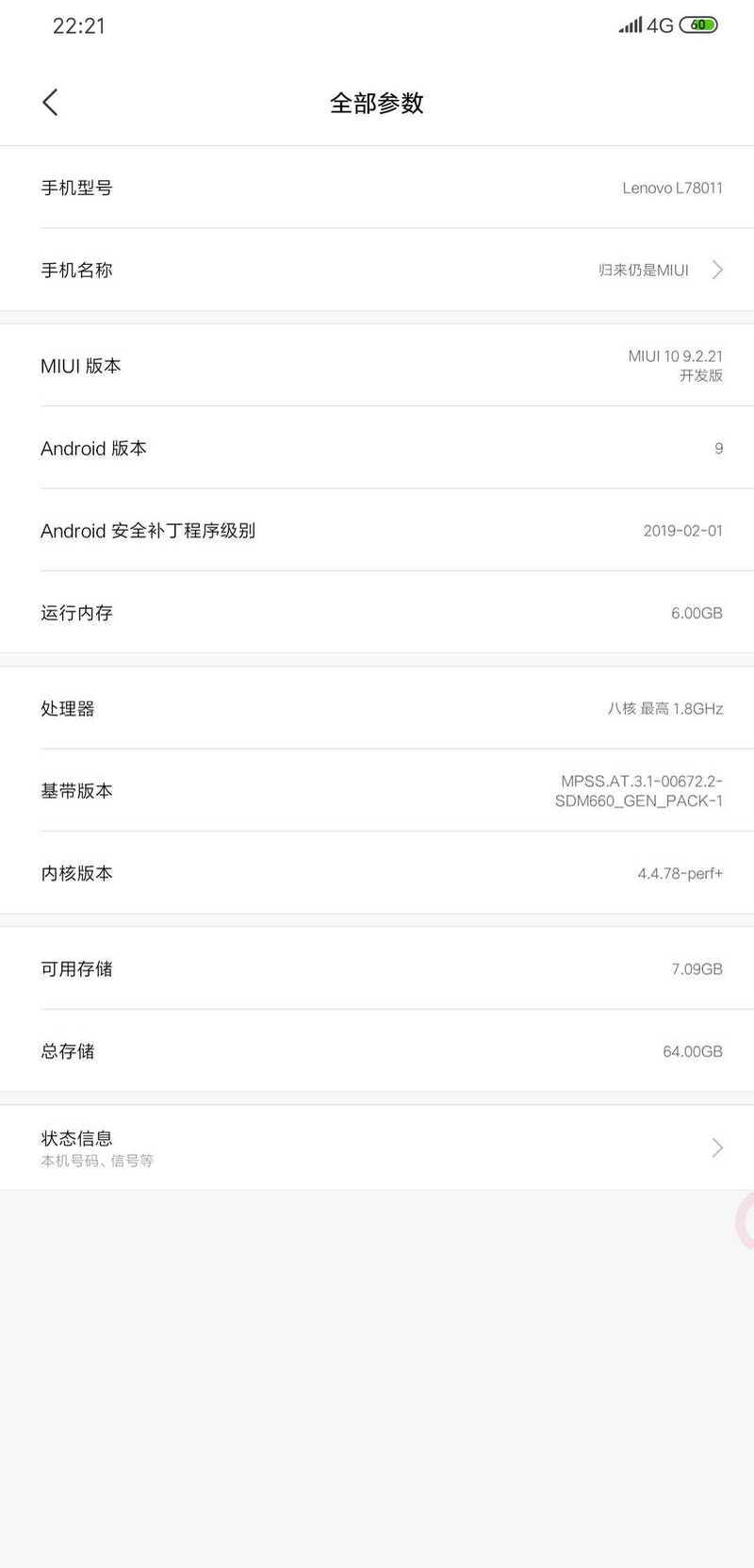The height and width of the screenshot is (1568, 754).
Task: Go back using the top-left arrow
Action: [x=51, y=103]
